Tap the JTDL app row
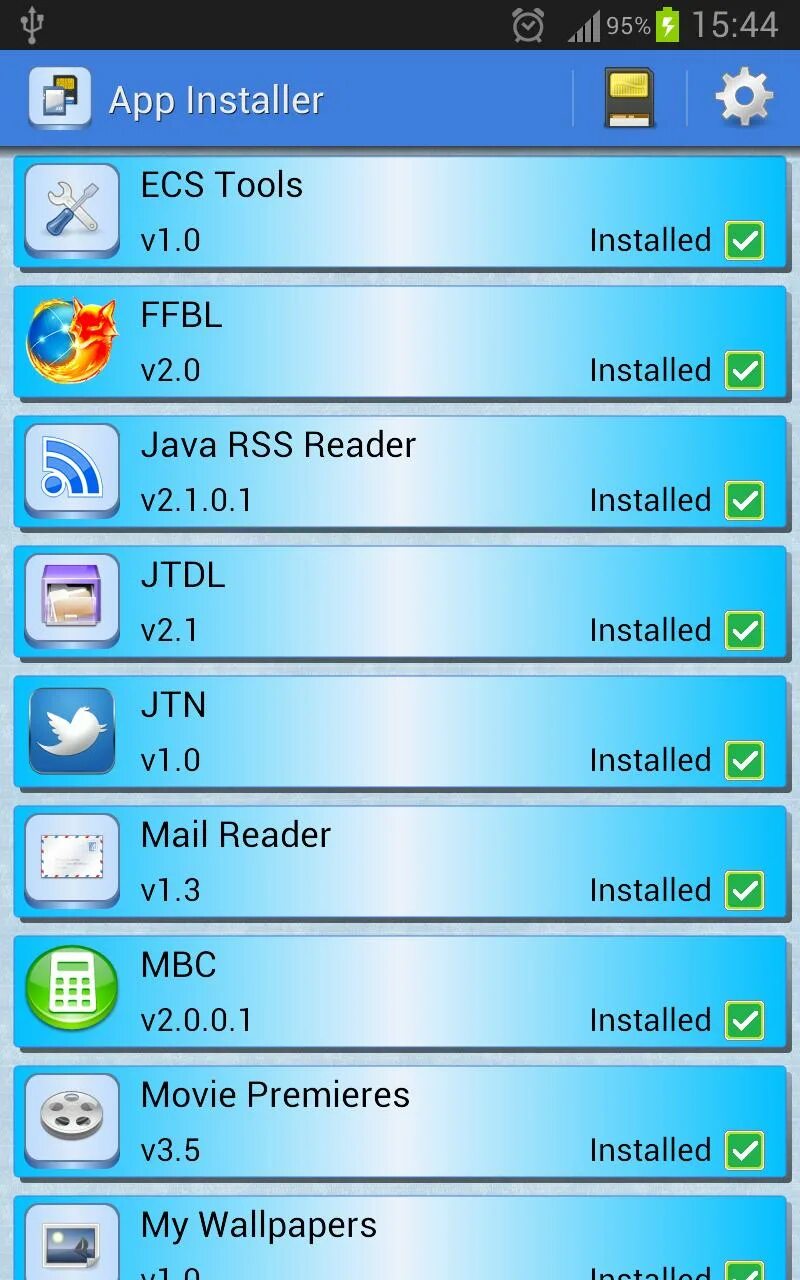This screenshot has width=800, height=1280. [400, 602]
